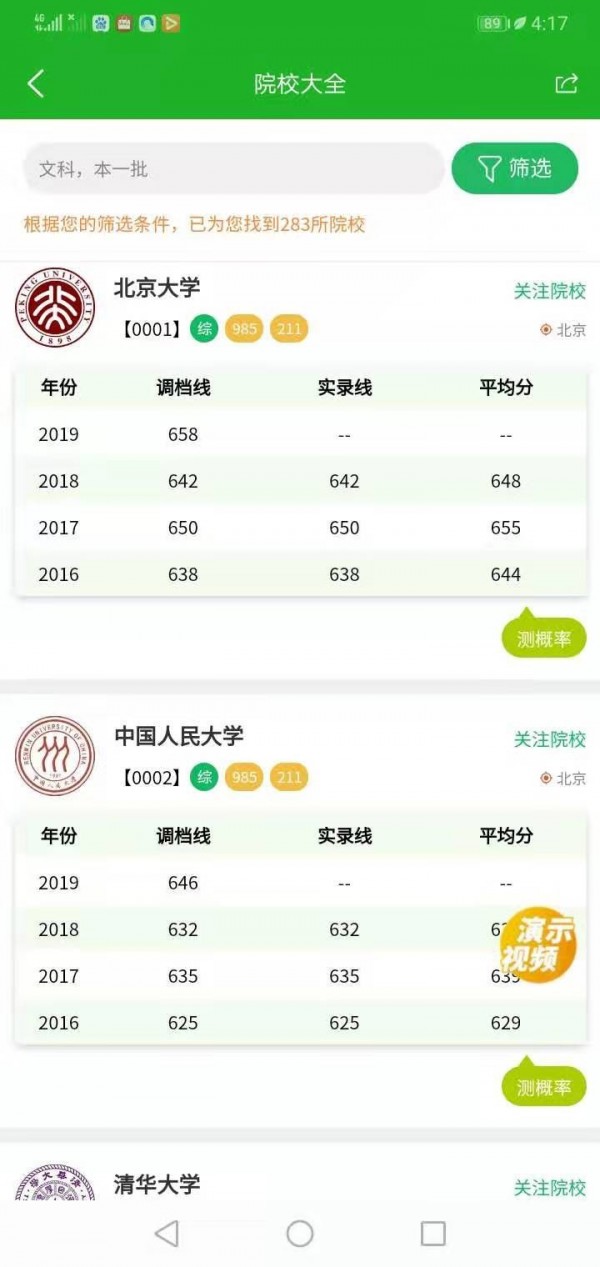The width and height of the screenshot is (600, 1267).
Task: Open the 北京大学 school card
Action: coord(157,288)
